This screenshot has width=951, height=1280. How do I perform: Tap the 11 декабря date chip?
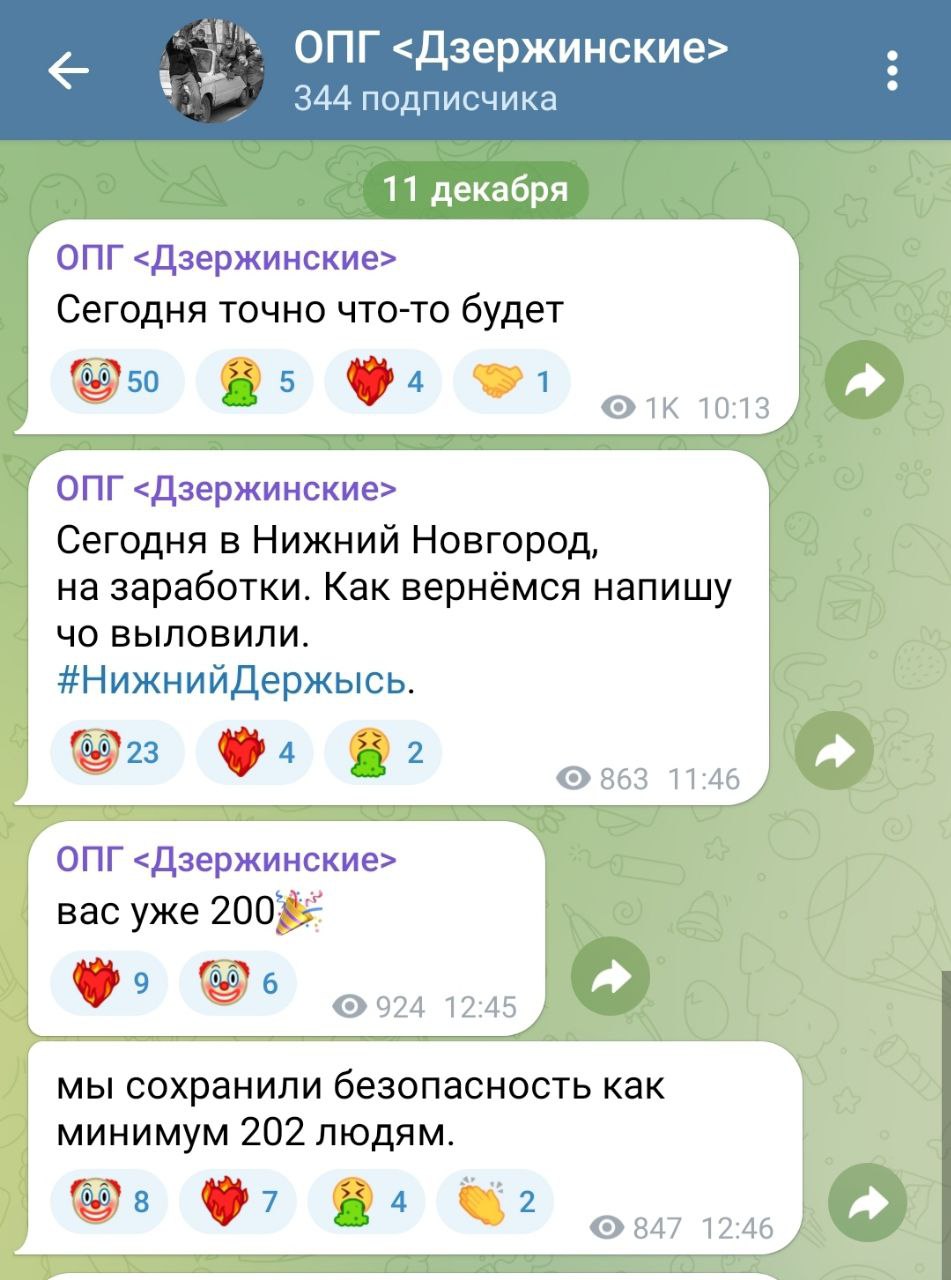[x=475, y=189]
